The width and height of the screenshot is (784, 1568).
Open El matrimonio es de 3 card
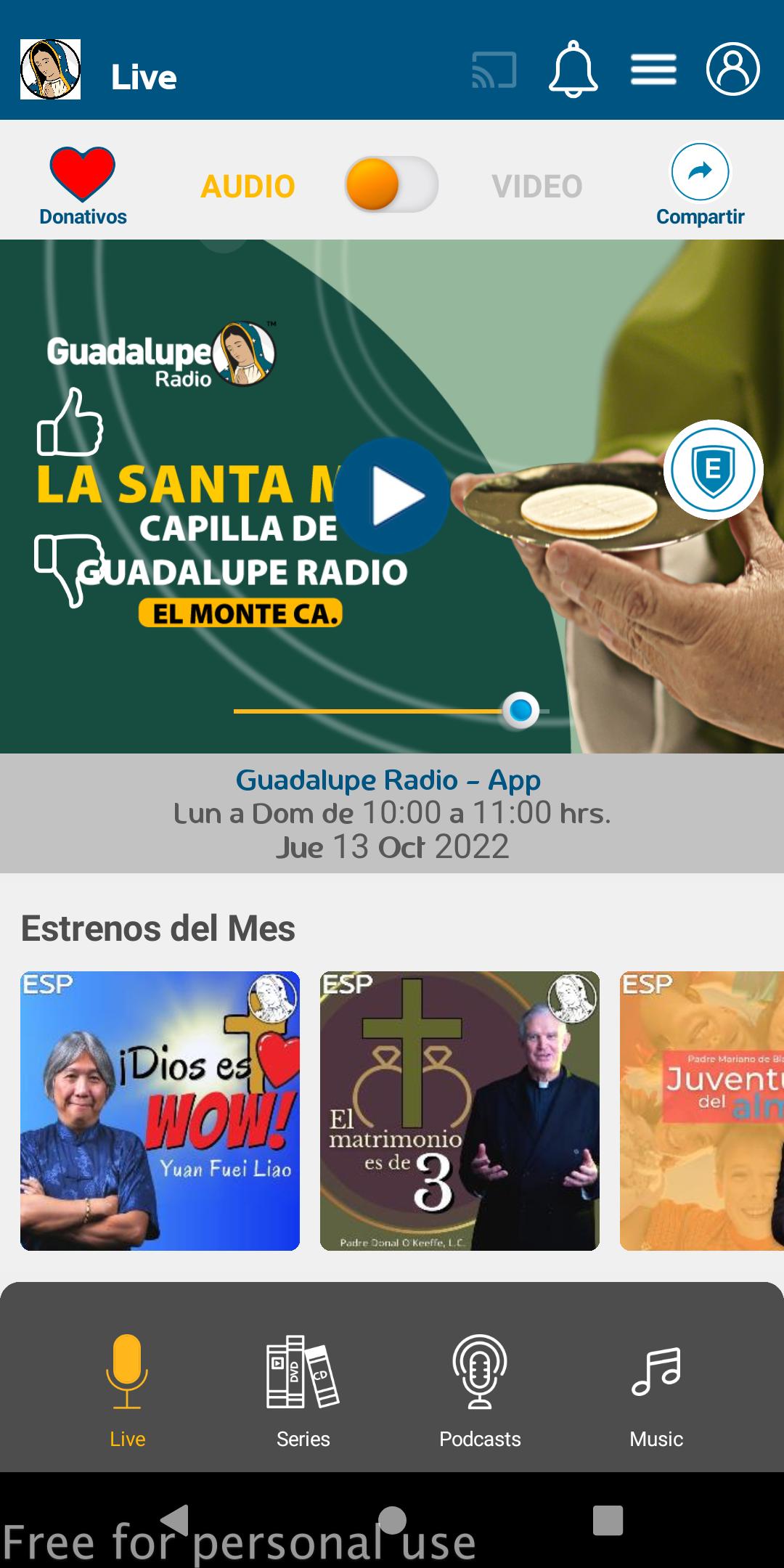460,1111
